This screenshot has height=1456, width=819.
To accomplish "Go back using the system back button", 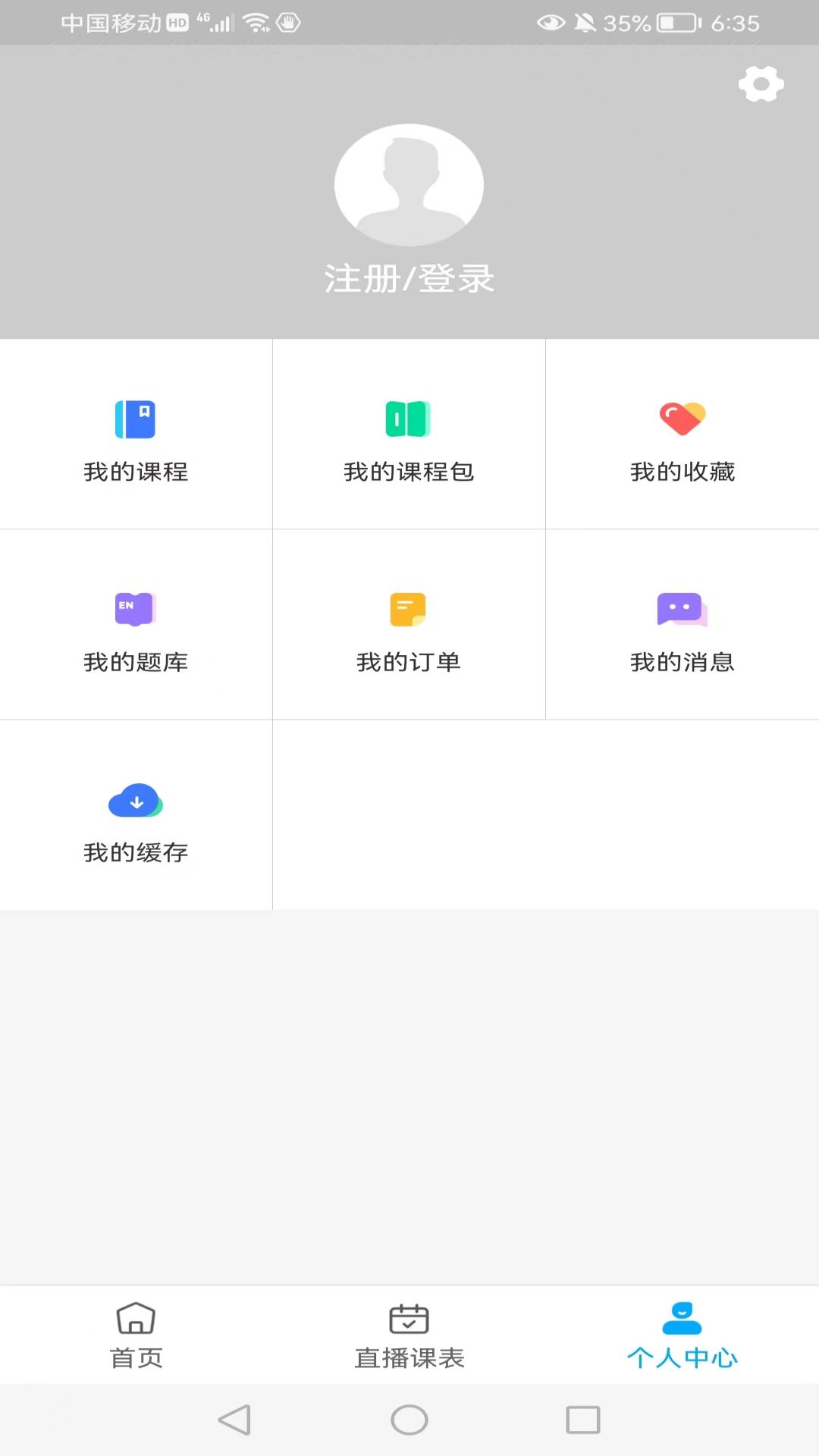I will (x=234, y=1420).
